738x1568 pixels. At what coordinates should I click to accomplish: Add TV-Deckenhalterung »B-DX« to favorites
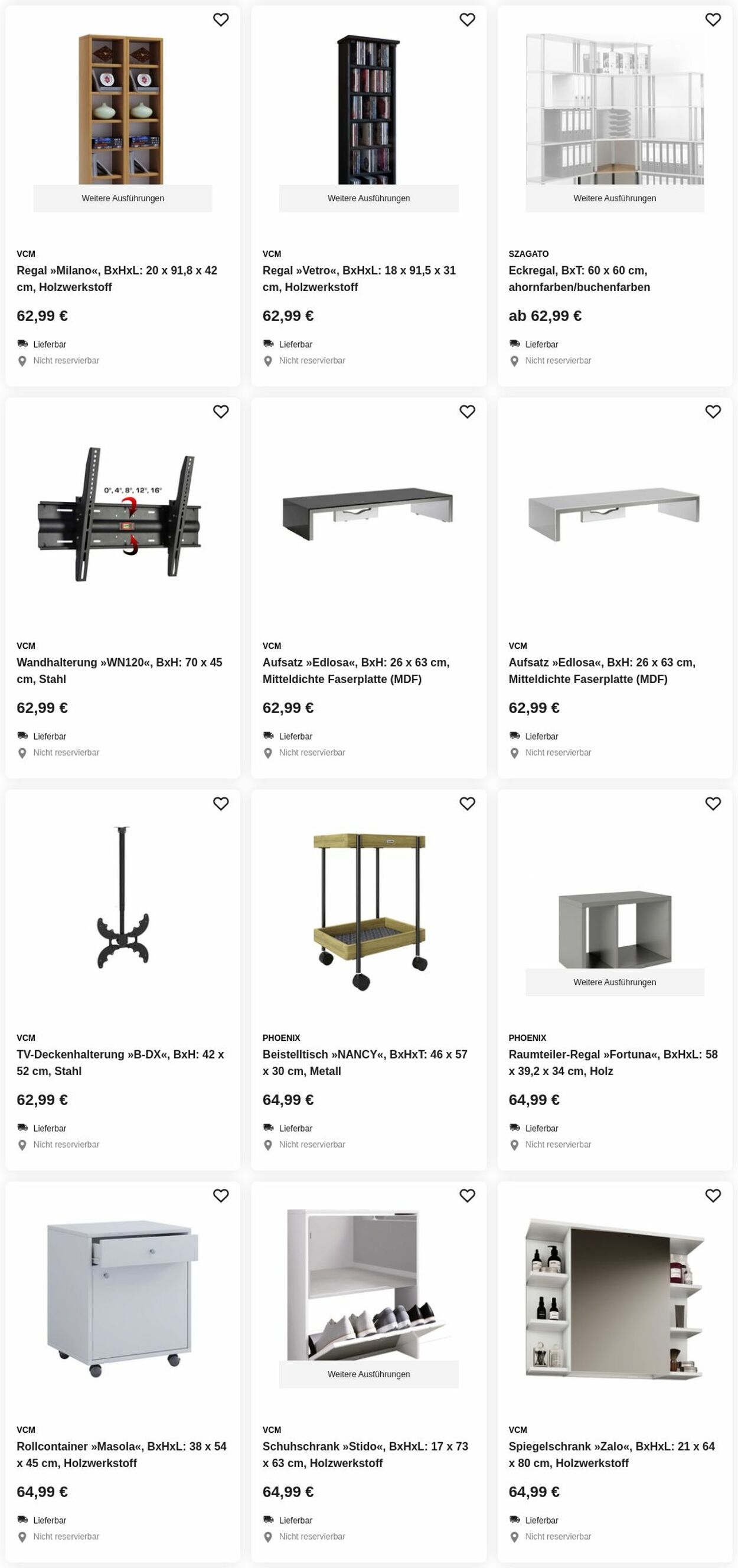click(x=220, y=804)
